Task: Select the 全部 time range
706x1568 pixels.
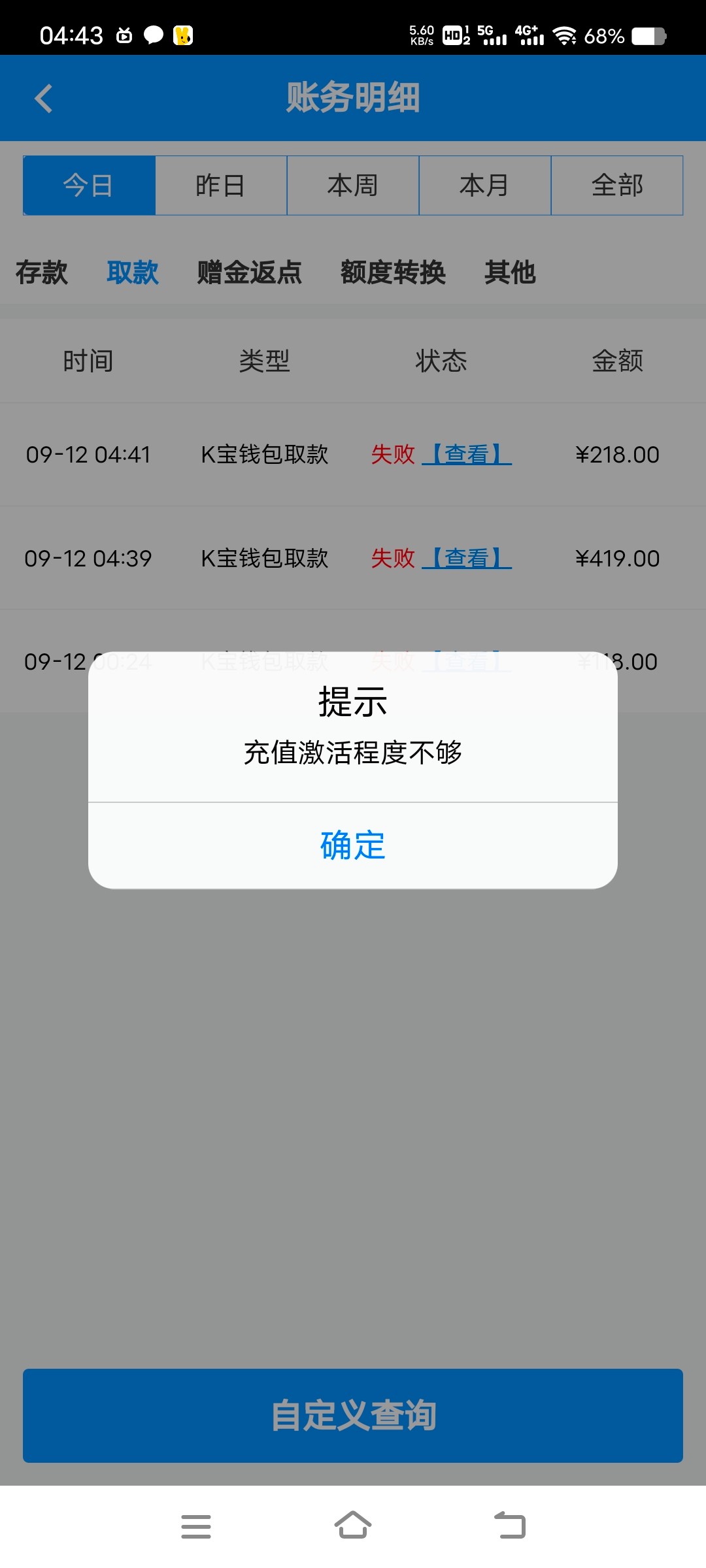Action: tap(617, 185)
